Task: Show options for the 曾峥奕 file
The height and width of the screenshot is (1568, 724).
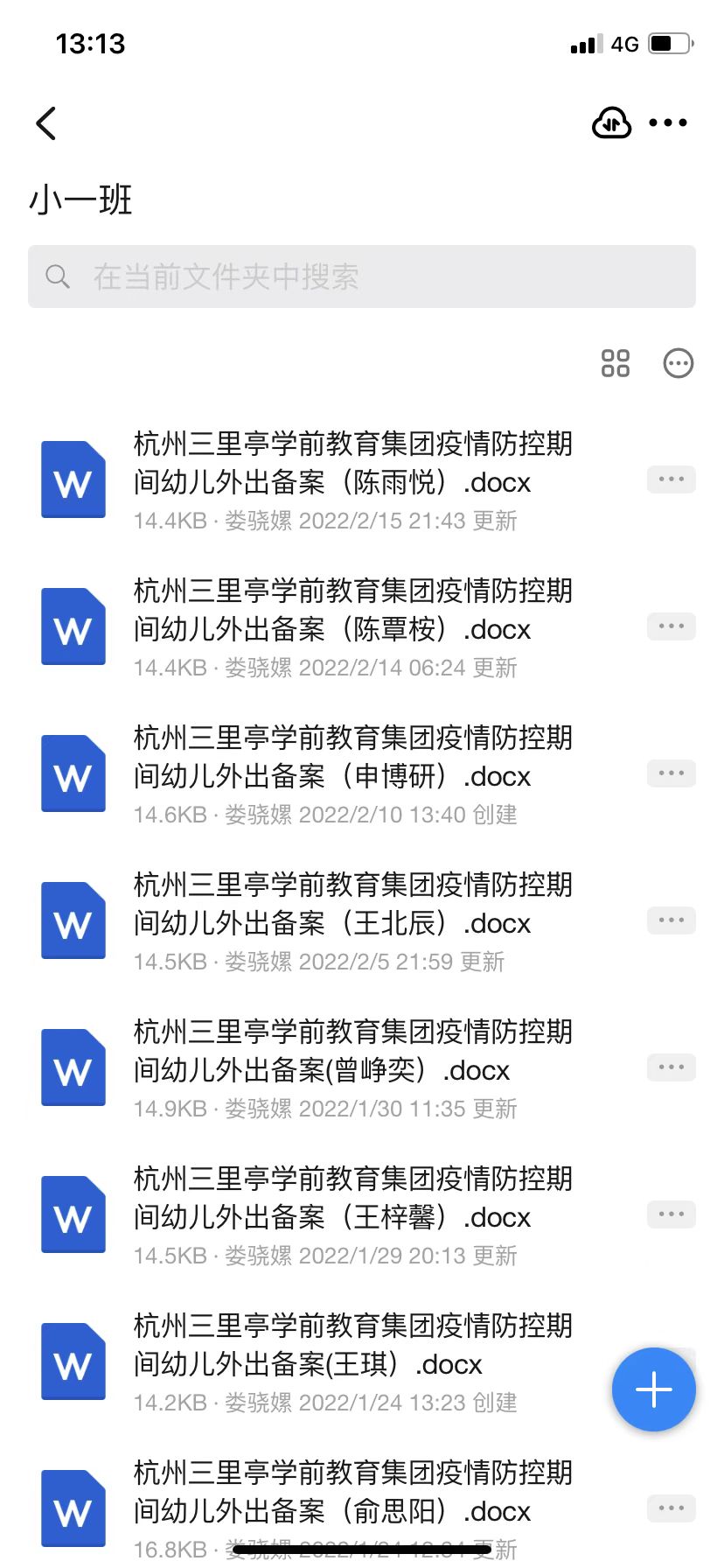Action: pyautogui.click(x=671, y=1067)
